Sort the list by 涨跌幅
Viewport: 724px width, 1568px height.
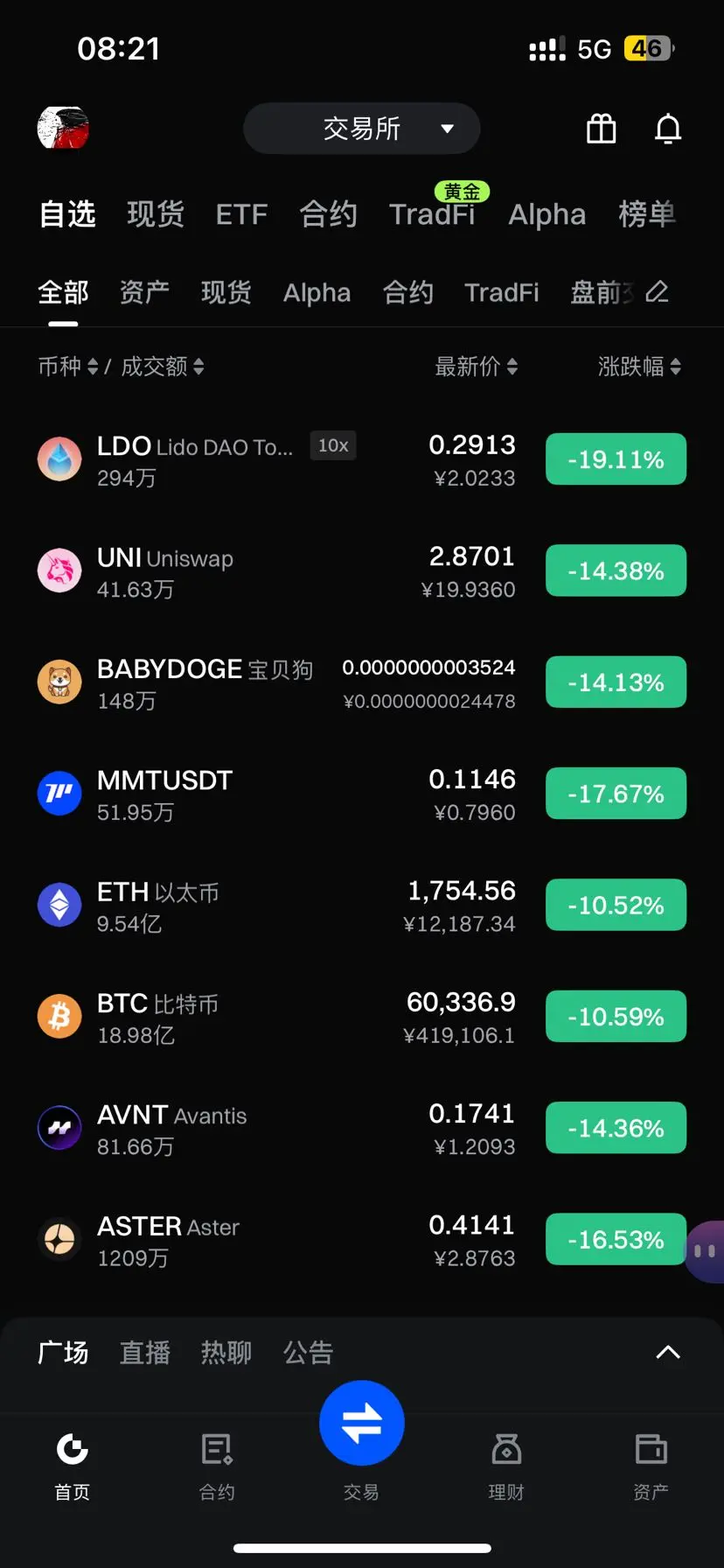point(639,367)
